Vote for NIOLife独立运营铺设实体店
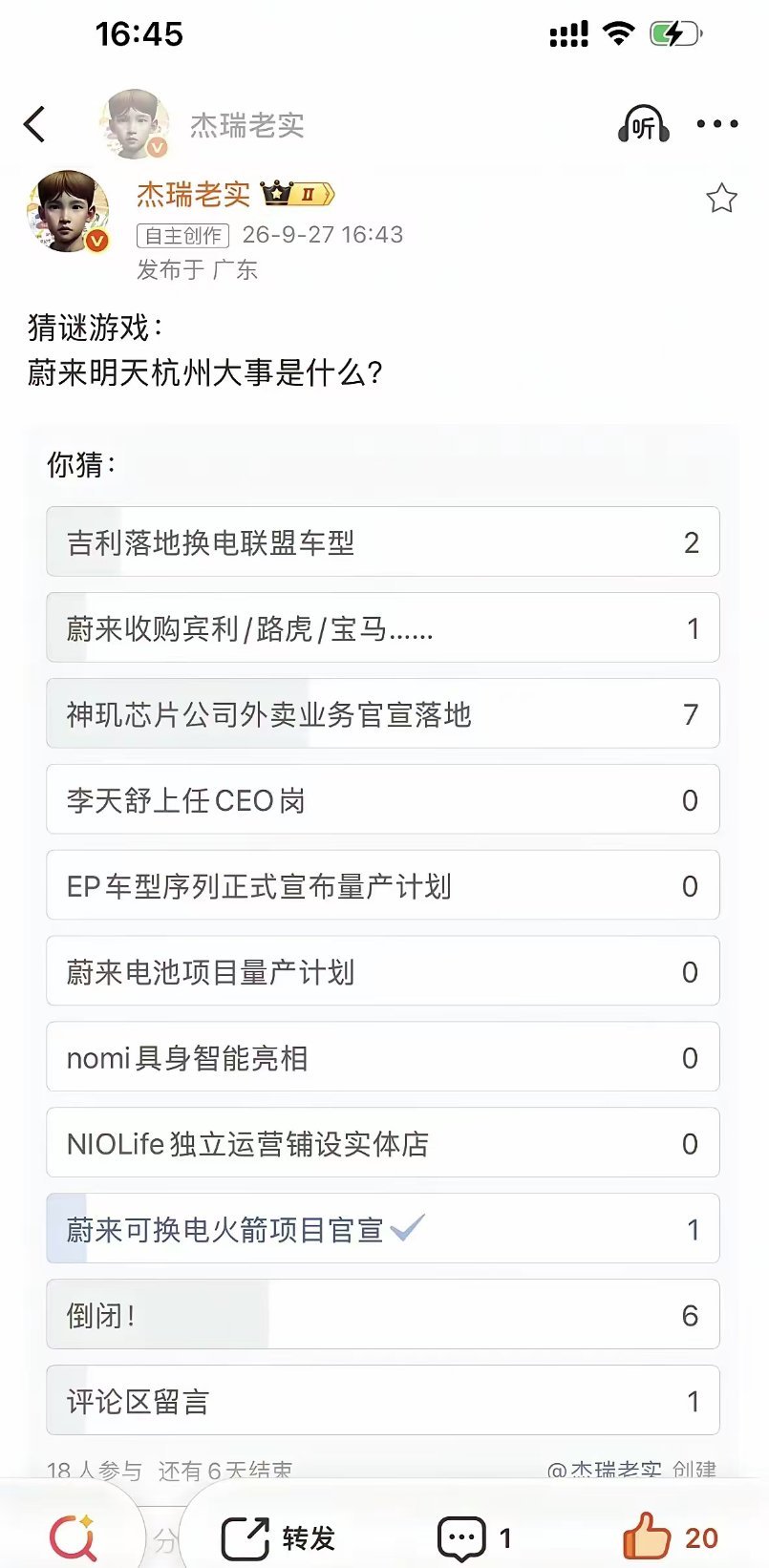This screenshot has width=769, height=1568. point(383,1143)
